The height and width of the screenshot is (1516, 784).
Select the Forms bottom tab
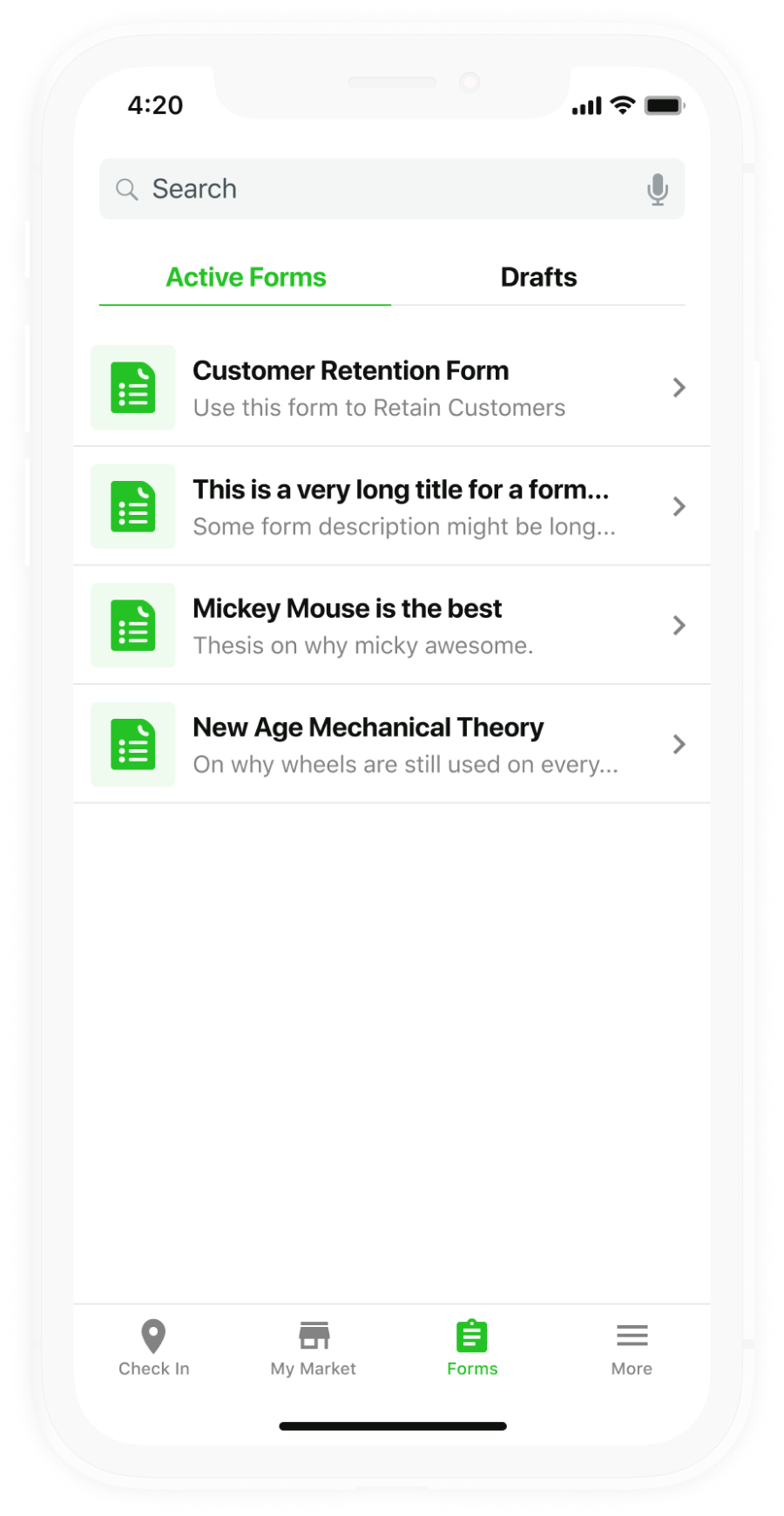[472, 1347]
